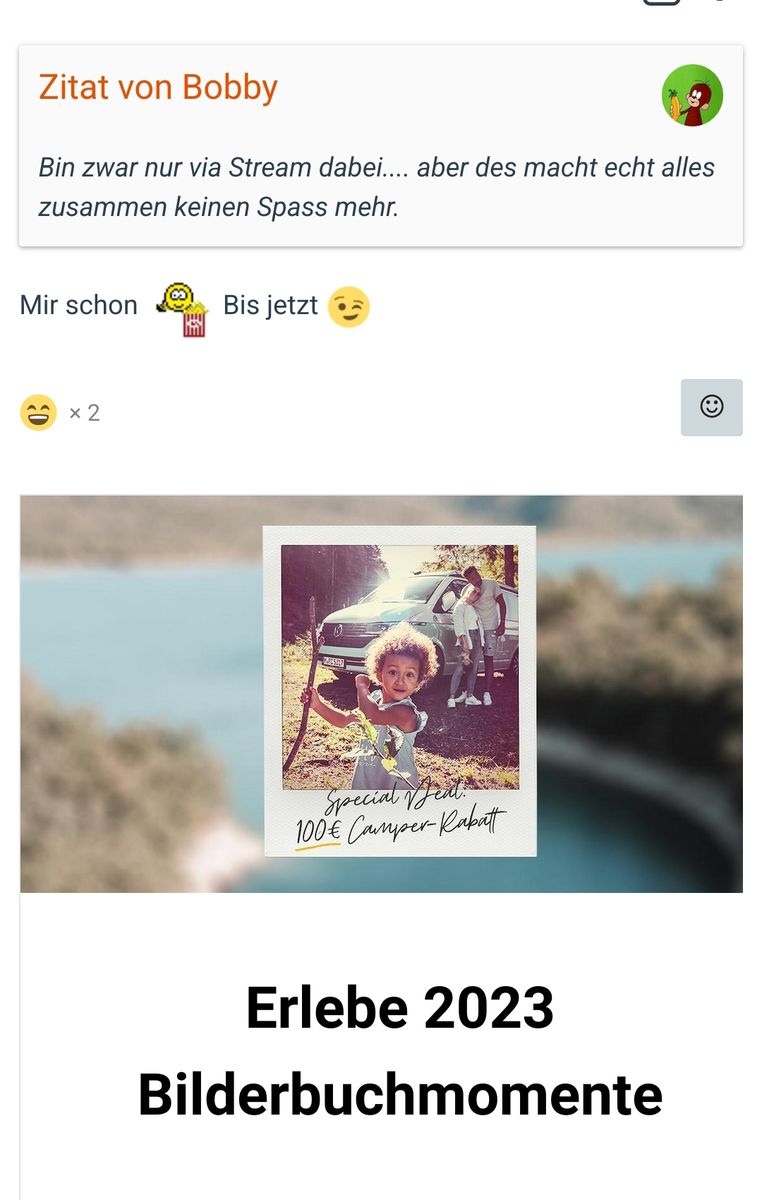
Task: Add a reaction with the smiley button
Action: coord(711,407)
